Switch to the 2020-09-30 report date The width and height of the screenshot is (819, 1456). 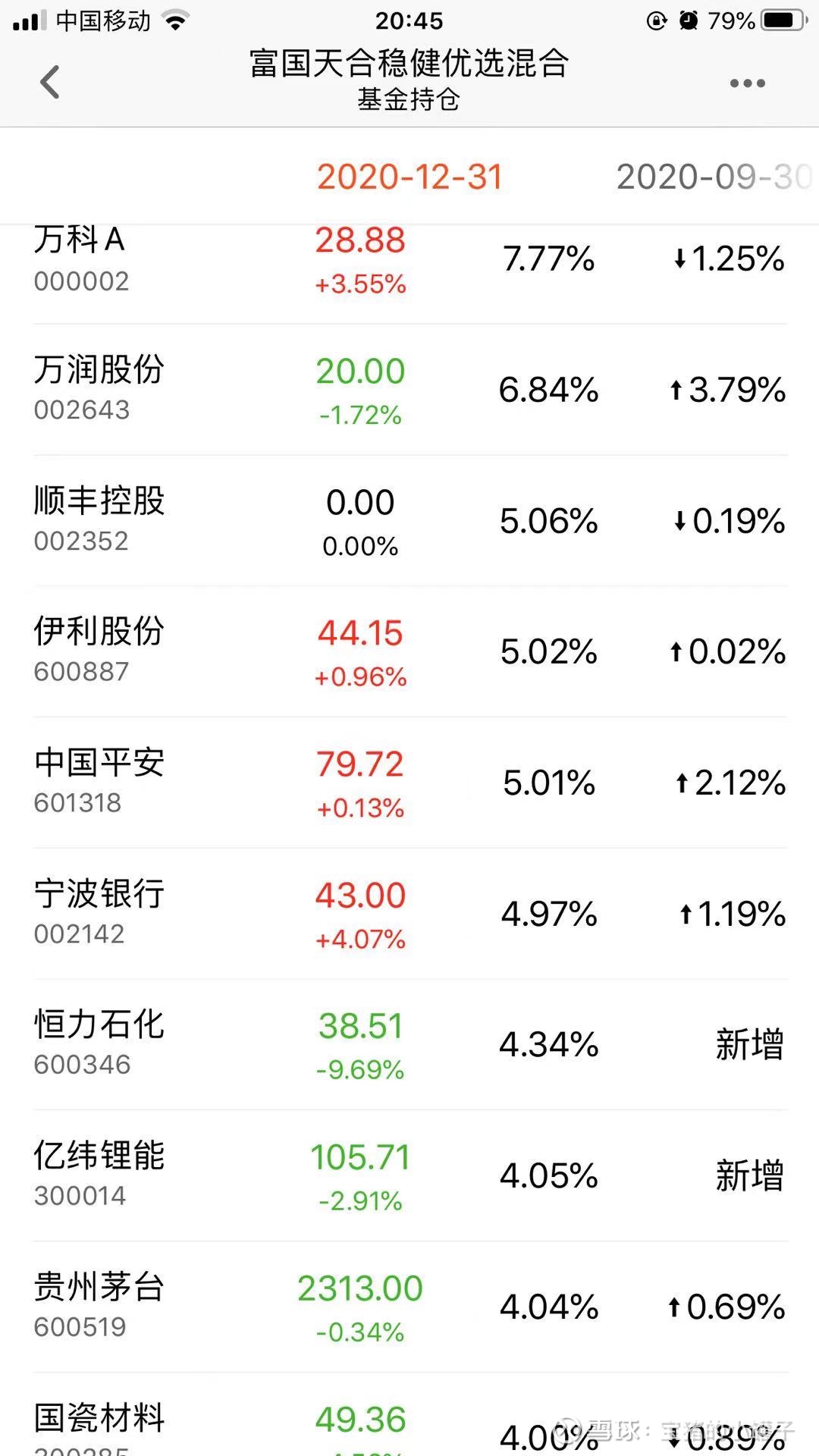click(714, 177)
